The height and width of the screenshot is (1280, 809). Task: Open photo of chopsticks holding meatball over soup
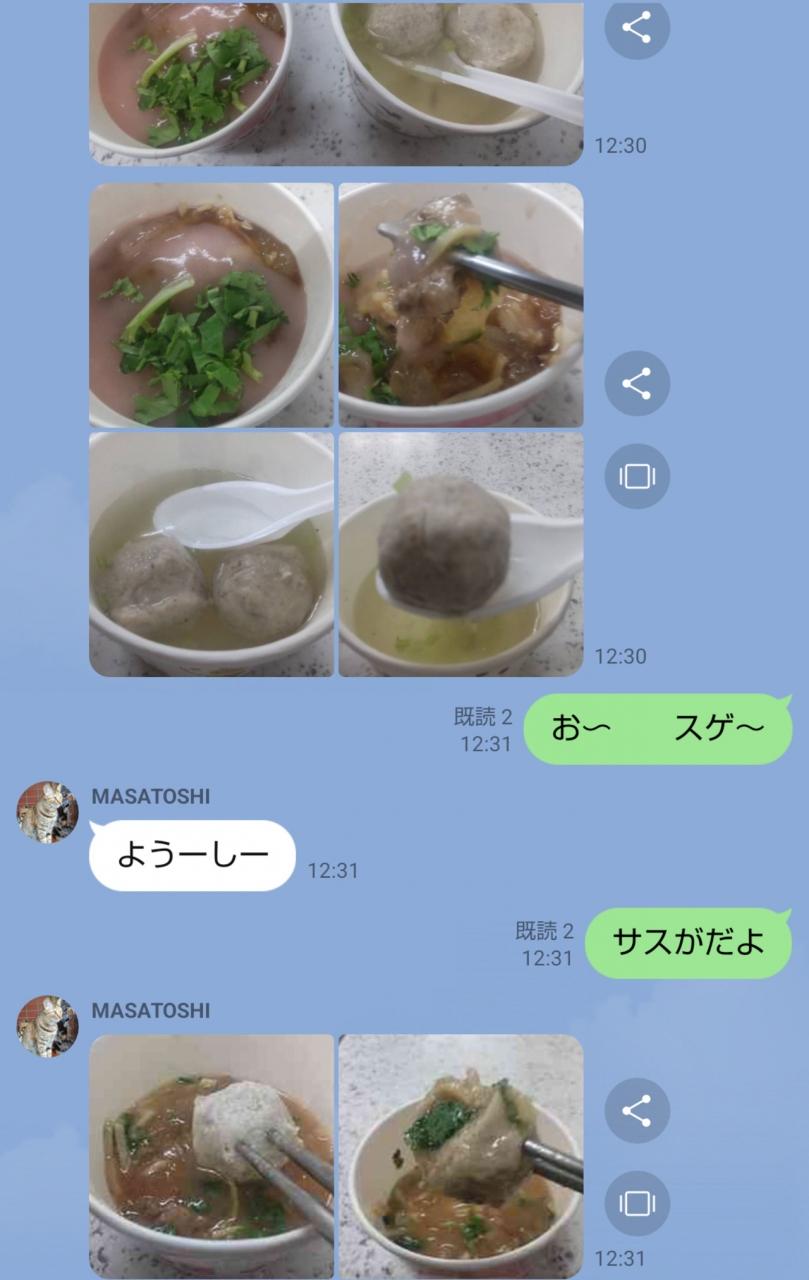(x=211, y=1155)
